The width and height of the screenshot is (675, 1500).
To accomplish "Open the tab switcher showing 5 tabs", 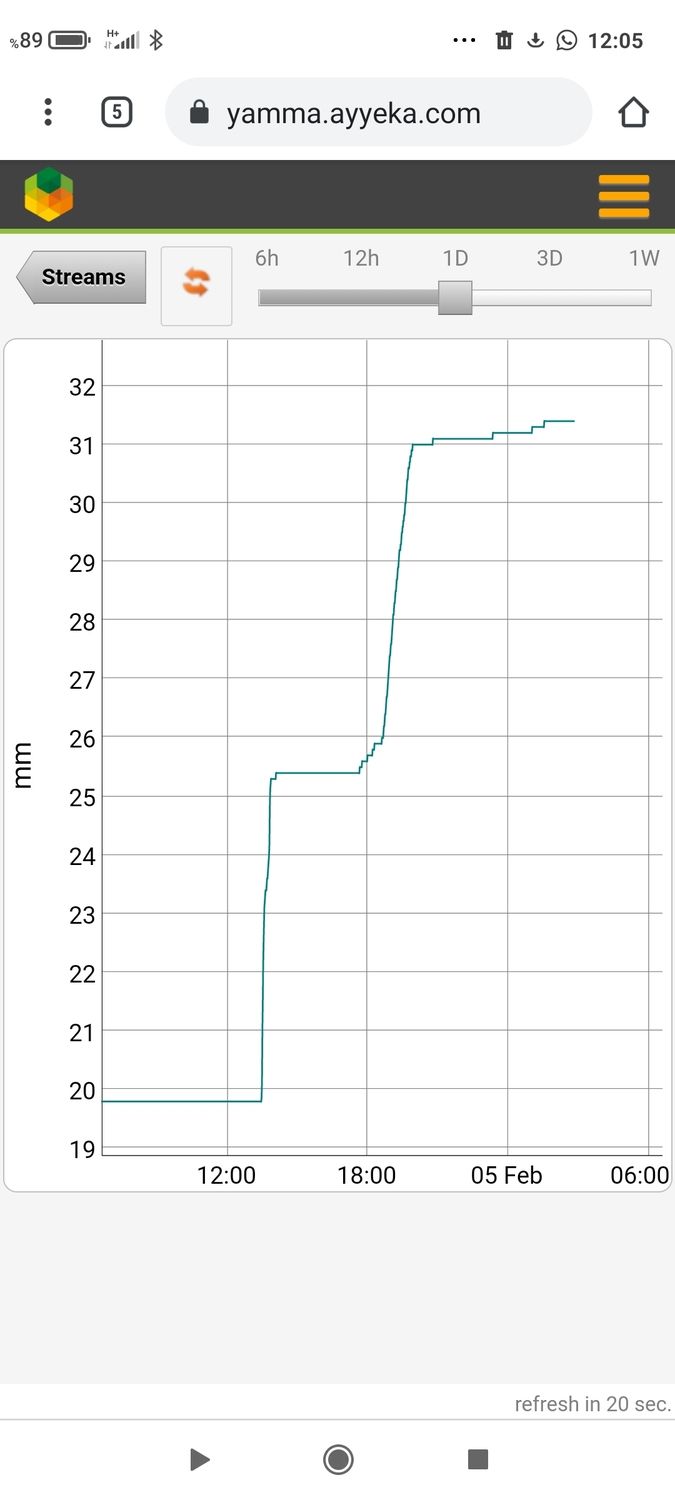I will click(117, 112).
